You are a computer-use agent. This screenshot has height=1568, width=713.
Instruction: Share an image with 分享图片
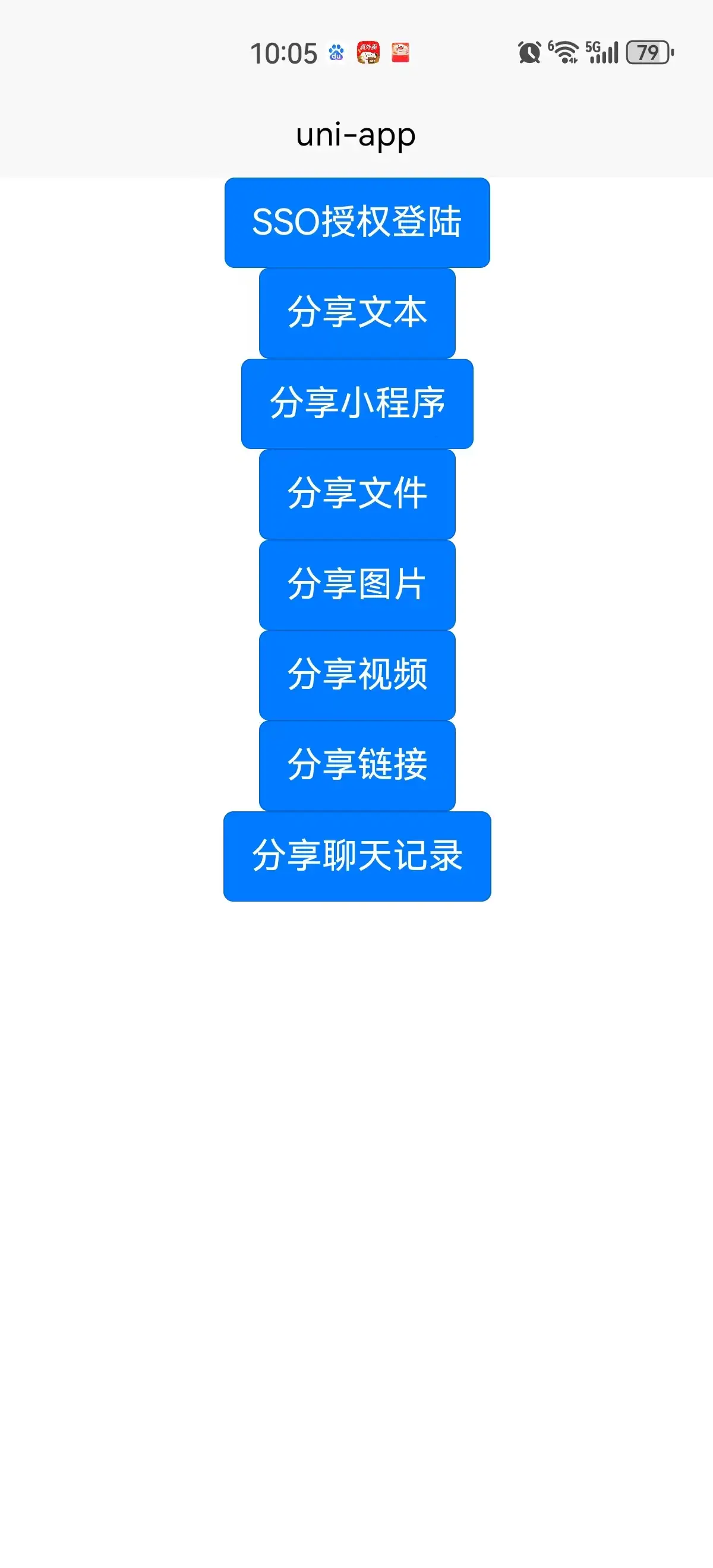(x=357, y=584)
